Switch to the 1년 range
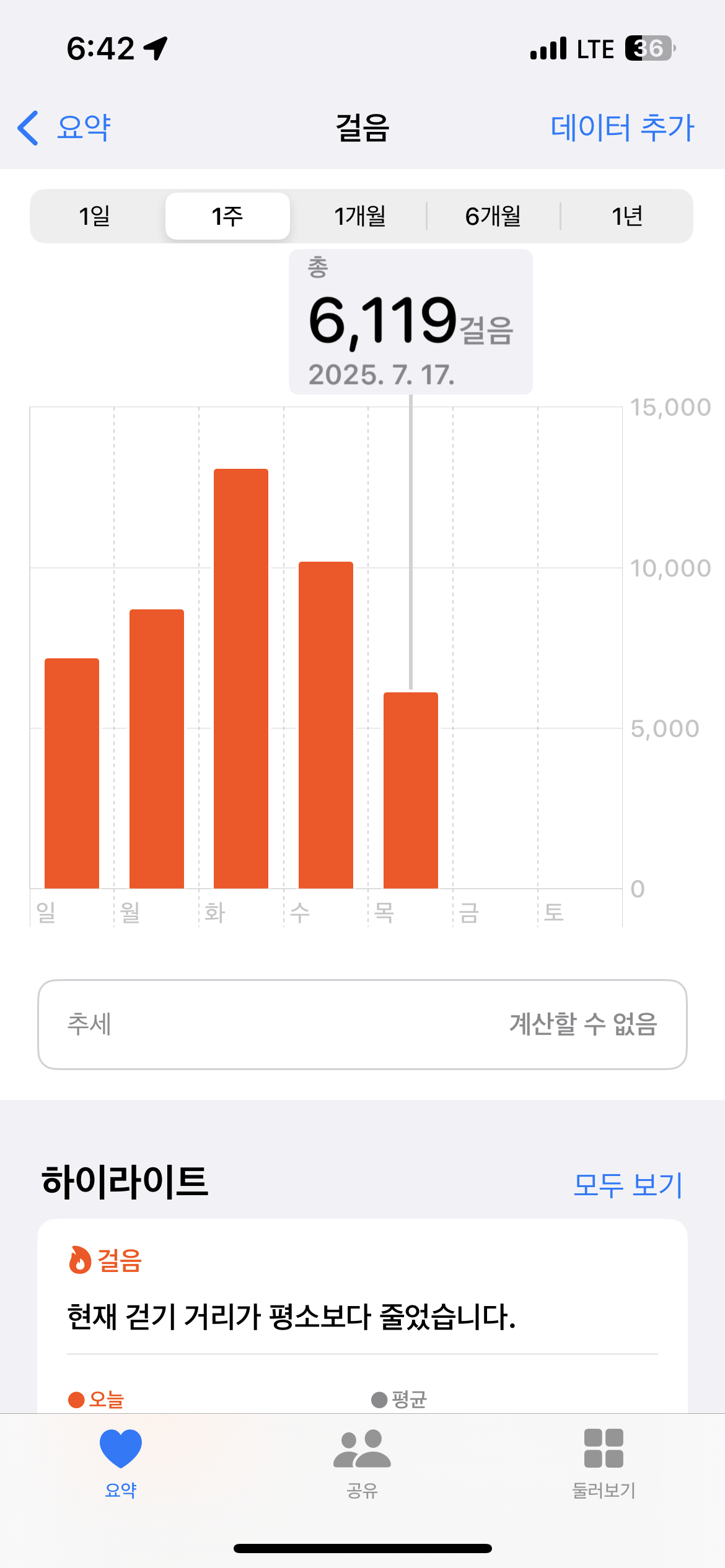This screenshot has height=1568, width=725. coord(626,216)
